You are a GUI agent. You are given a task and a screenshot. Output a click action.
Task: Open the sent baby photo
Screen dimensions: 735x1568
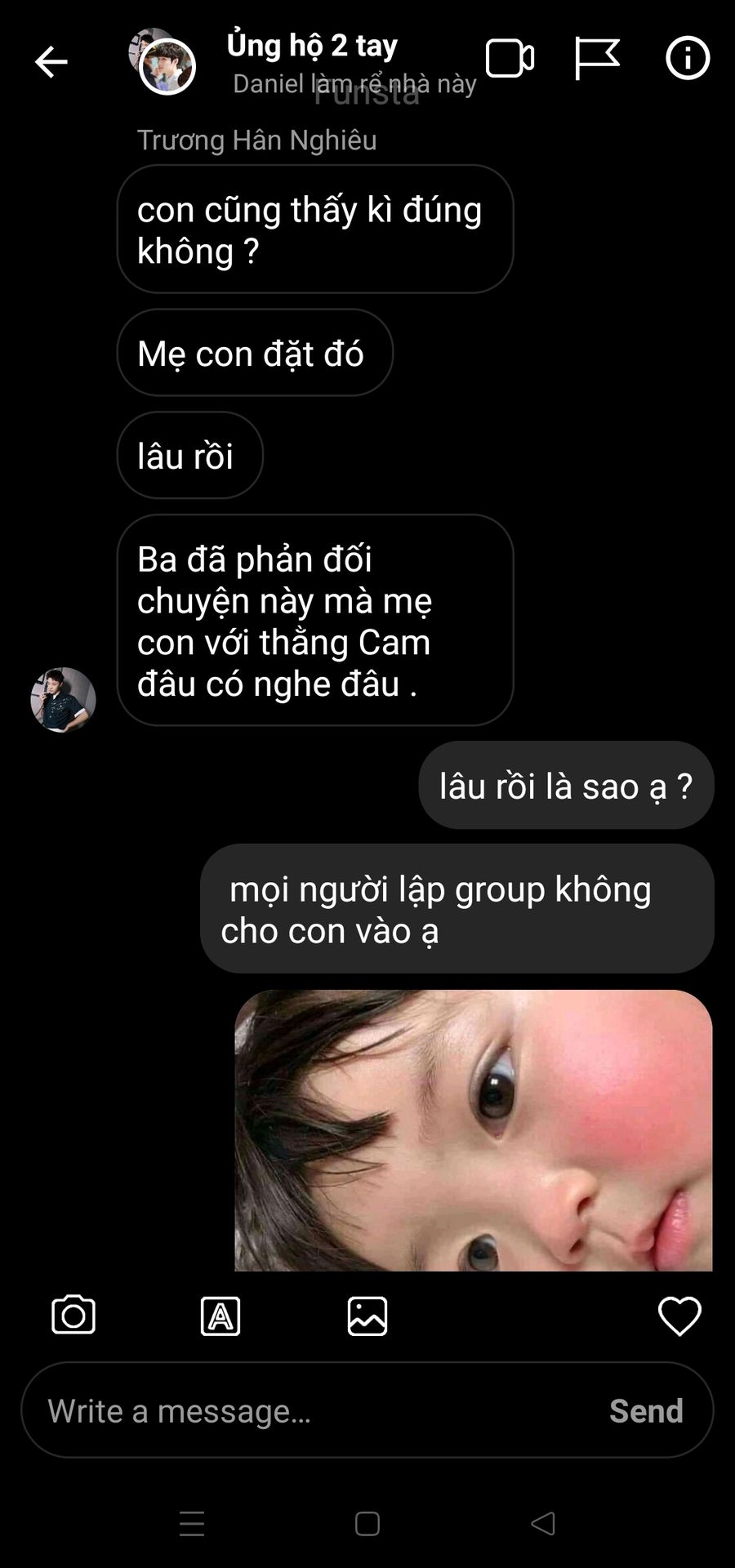coord(473,1129)
